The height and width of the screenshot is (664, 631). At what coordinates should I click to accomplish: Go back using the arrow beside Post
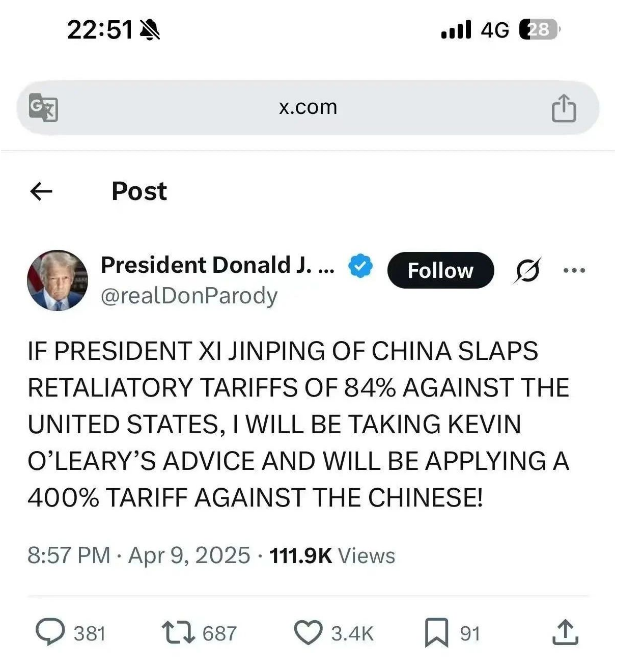point(41,191)
